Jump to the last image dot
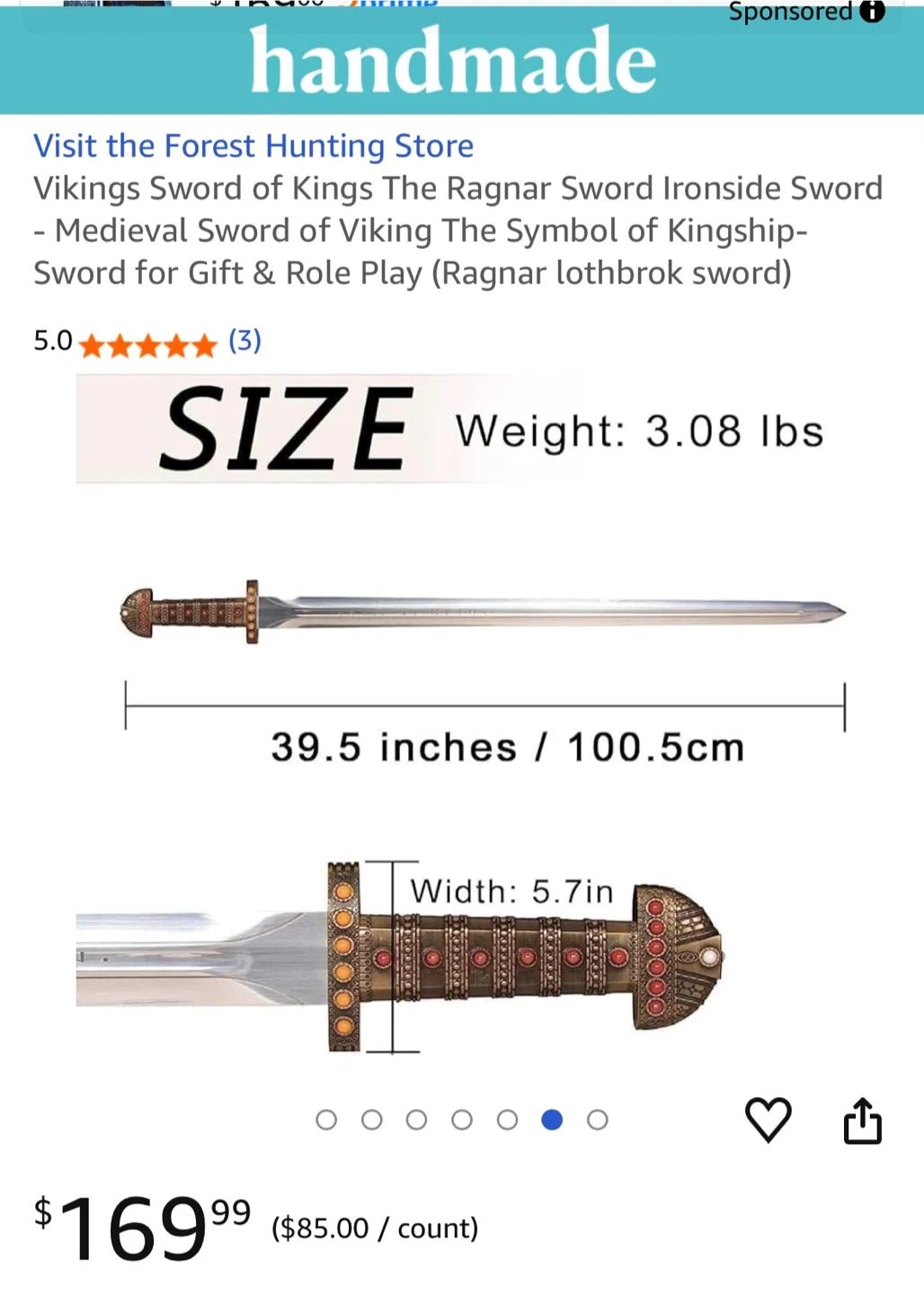The height and width of the screenshot is (1295, 924). [598, 1120]
